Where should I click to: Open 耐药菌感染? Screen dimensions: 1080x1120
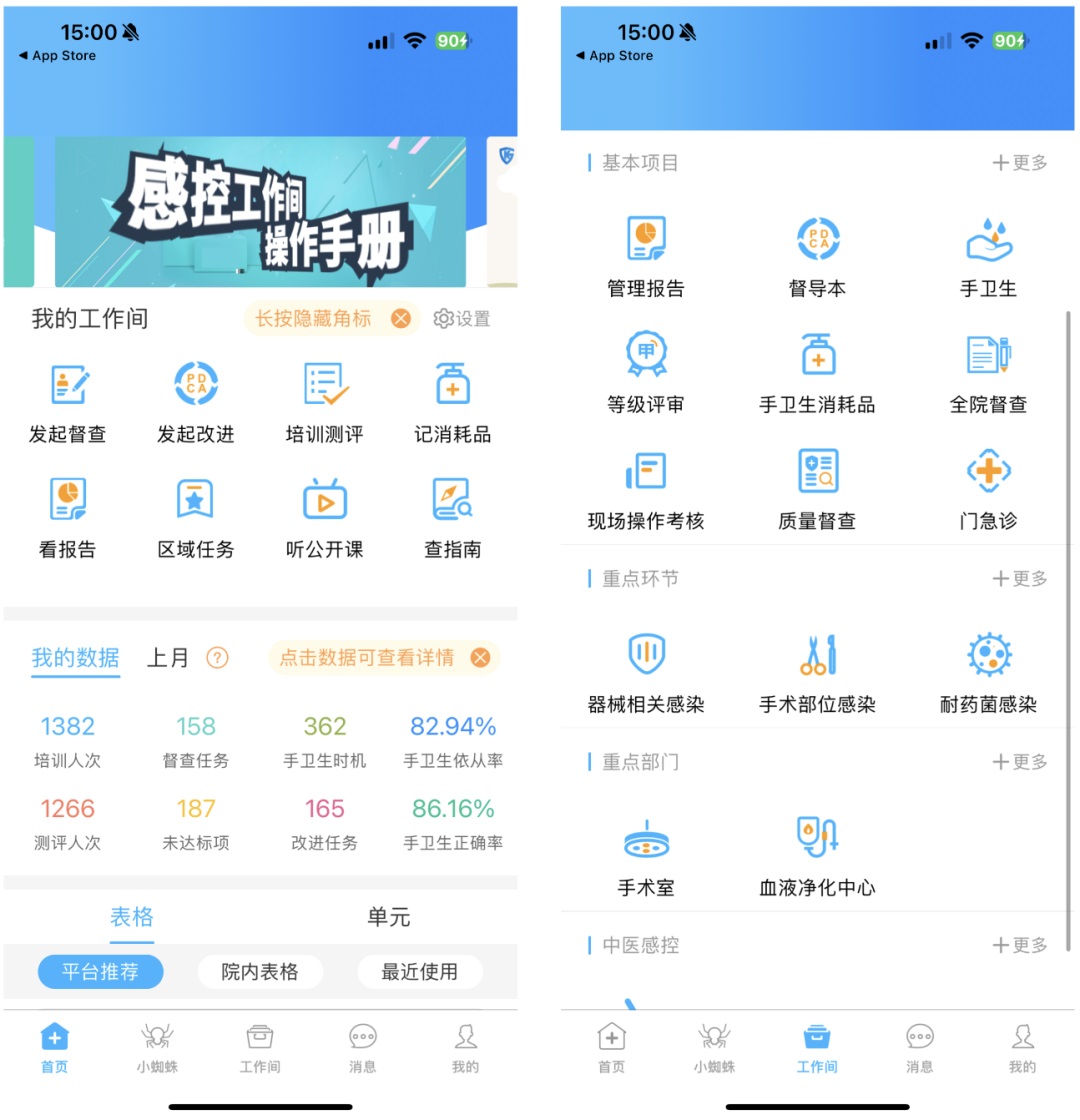[x=988, y=673]
